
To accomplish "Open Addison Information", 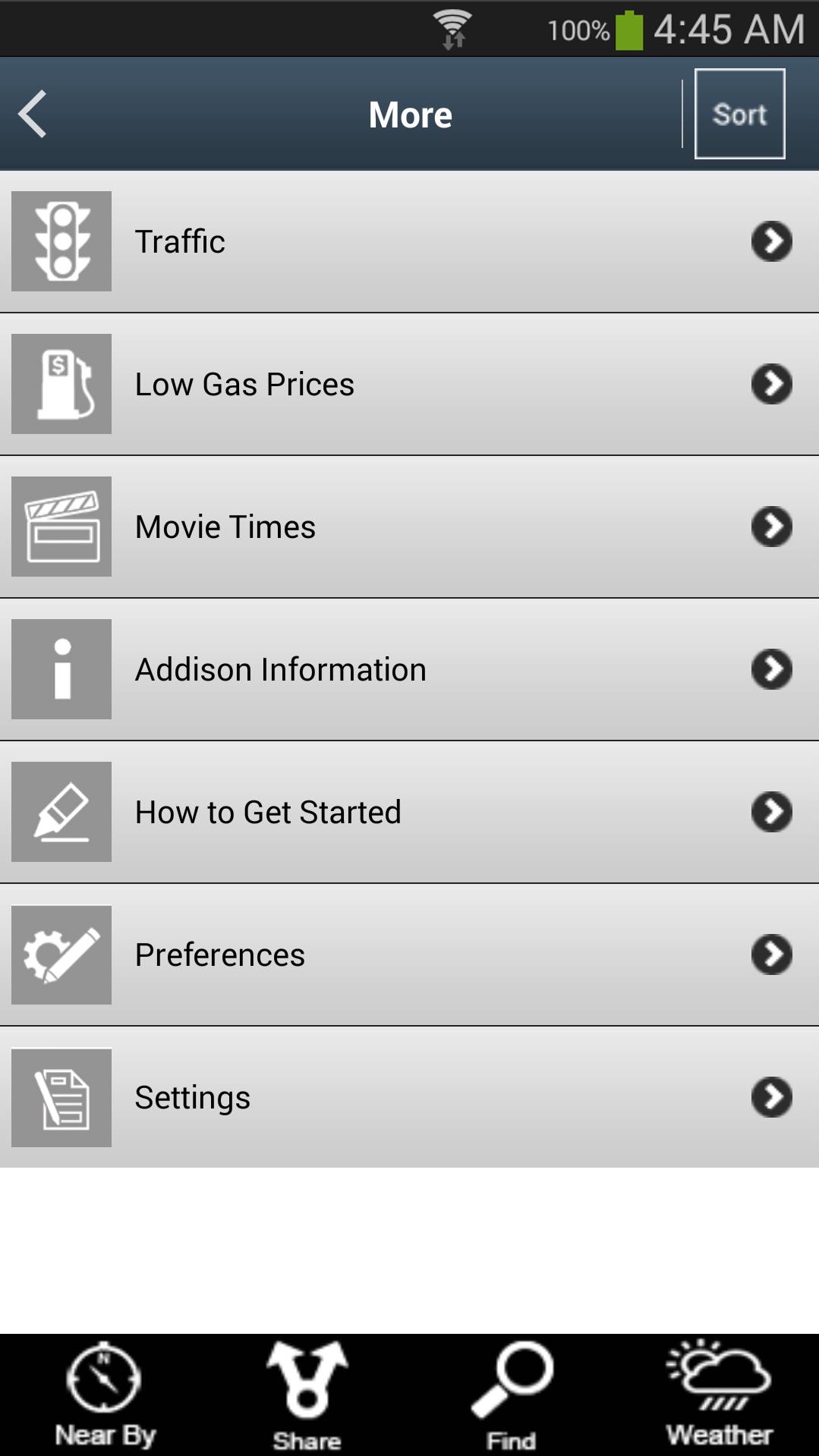I will pyautogui.click(x=409, y=669).
